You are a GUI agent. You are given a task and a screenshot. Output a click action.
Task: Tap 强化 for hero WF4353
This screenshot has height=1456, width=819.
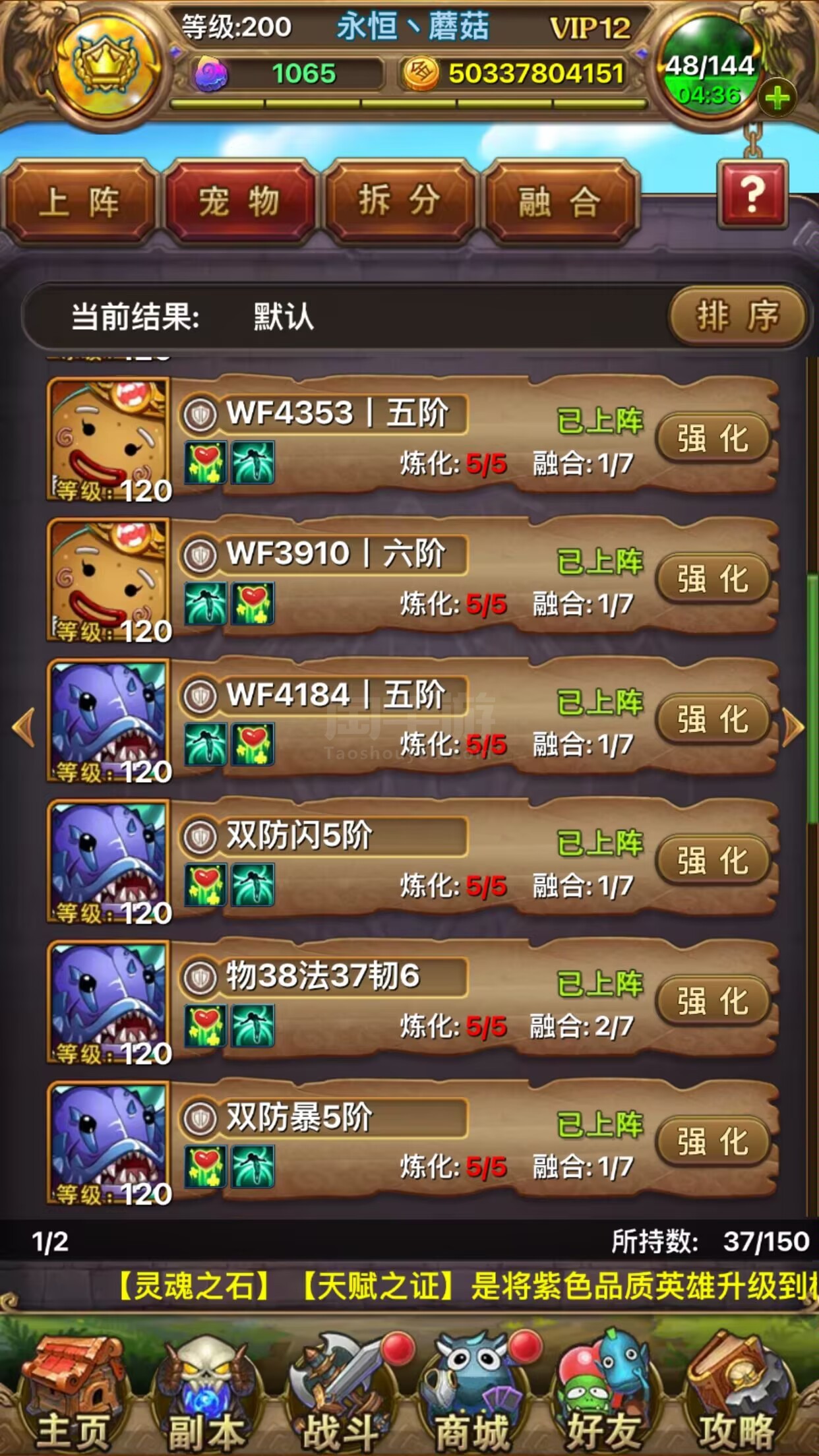[713, 439]
